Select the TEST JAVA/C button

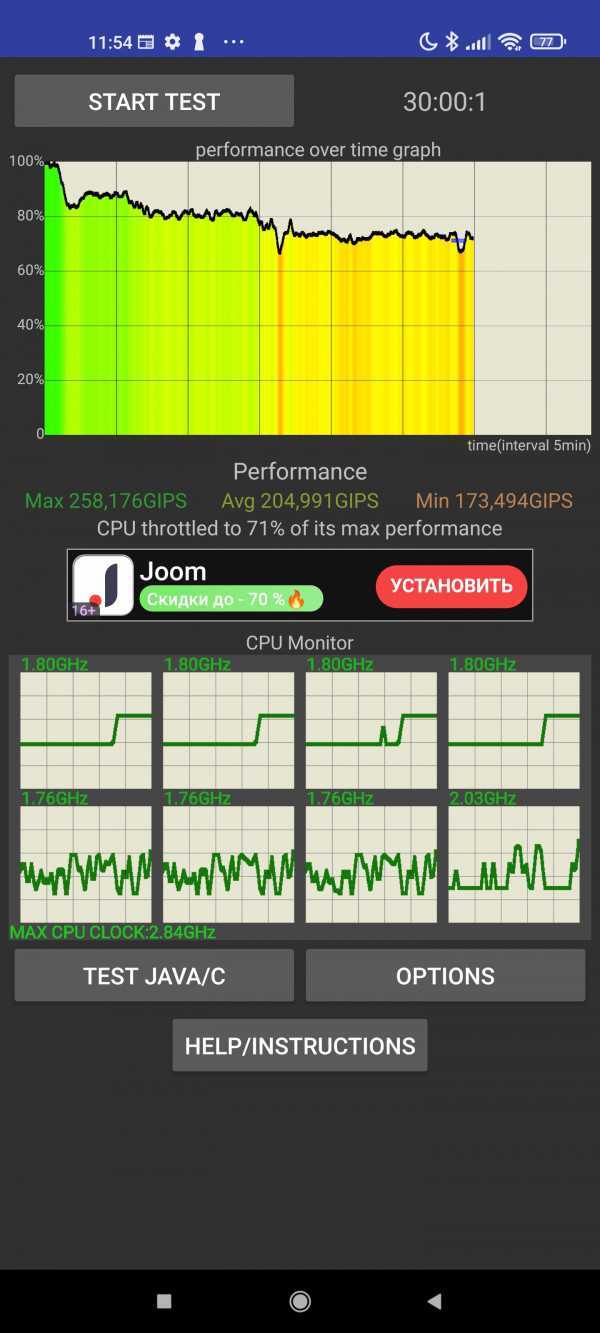(x=154, y=976)
